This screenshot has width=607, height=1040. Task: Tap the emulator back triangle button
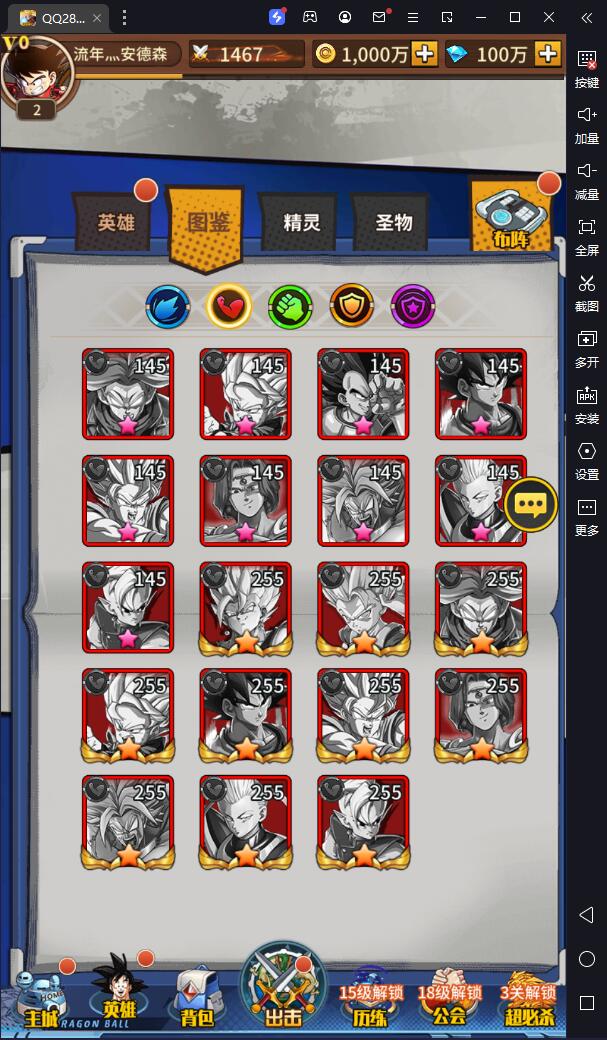click(587, 915)
